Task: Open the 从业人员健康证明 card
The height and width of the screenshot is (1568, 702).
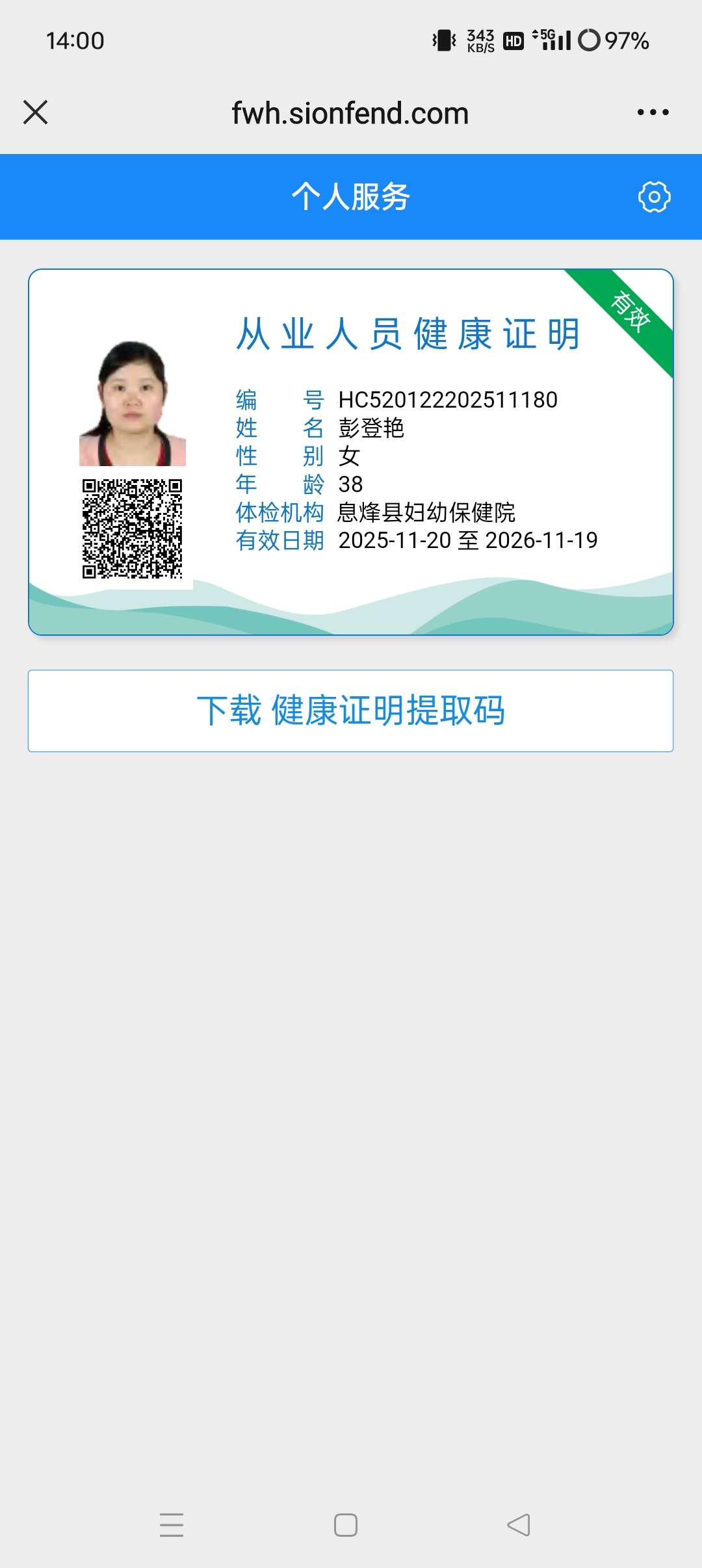Action: [x=350, y=452]
